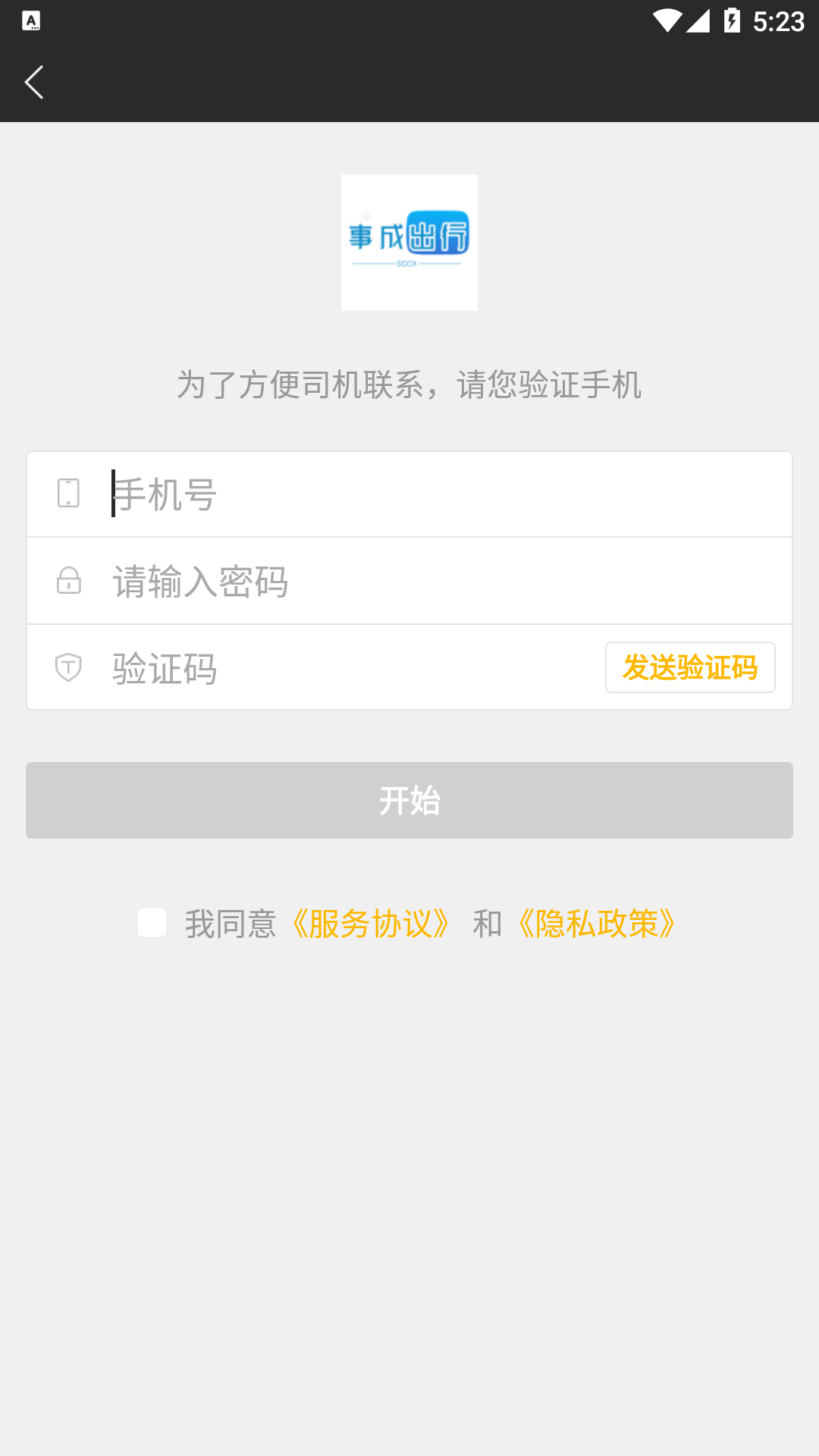Click the 验证码 verification code field
This screenshot has width=819, height=1456.
click(x=303, y=667)
